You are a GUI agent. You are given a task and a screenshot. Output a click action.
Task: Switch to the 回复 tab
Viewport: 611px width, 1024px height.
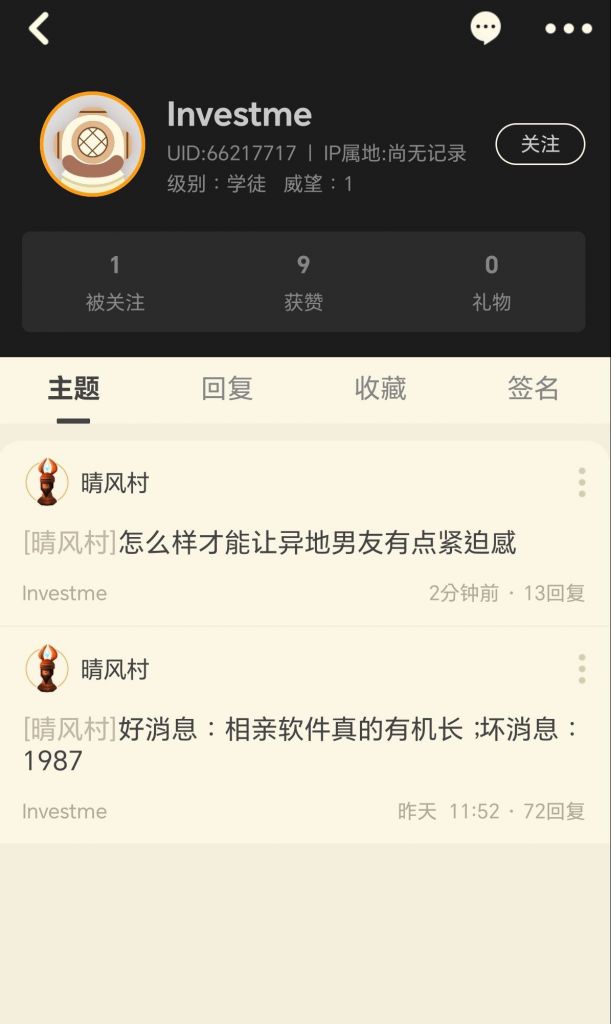point(227,388)
